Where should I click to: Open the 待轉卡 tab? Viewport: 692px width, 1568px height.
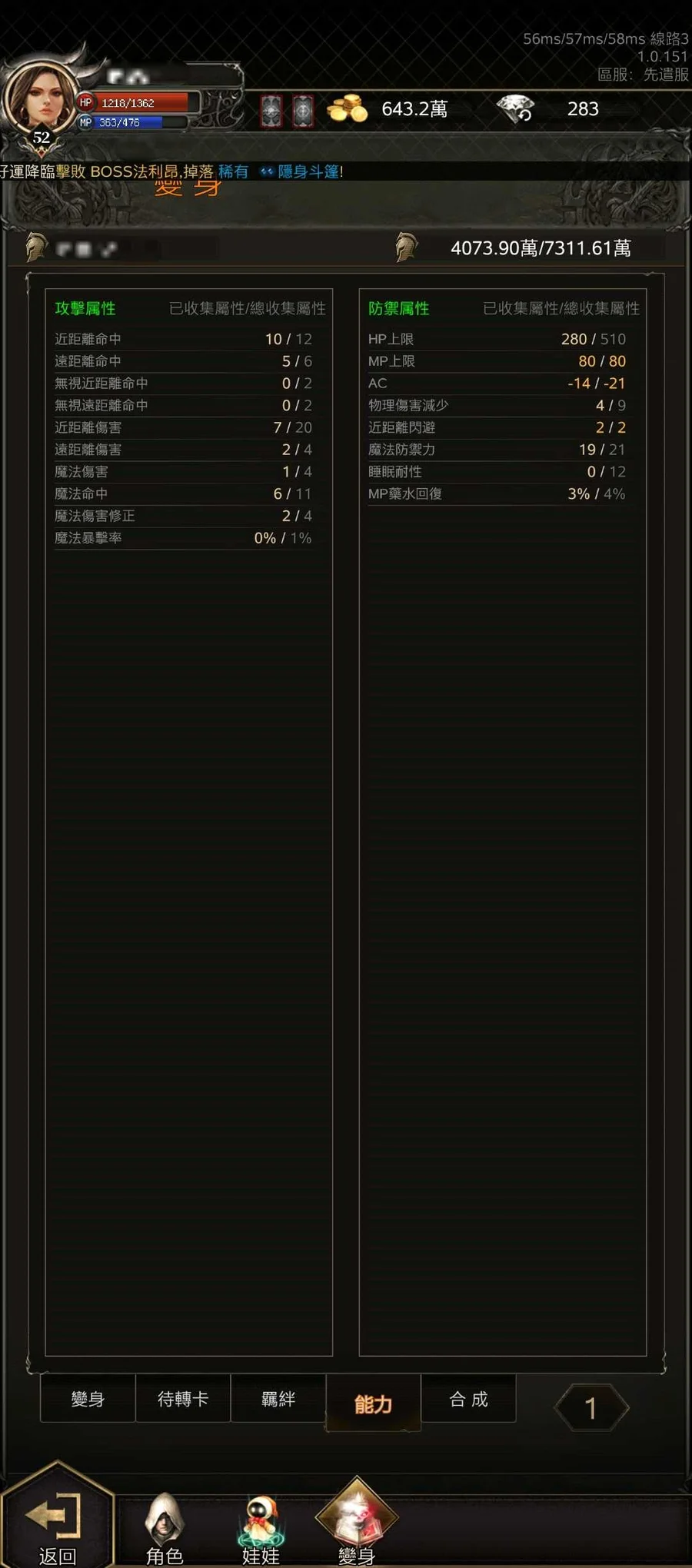(x=183, y=1399)
